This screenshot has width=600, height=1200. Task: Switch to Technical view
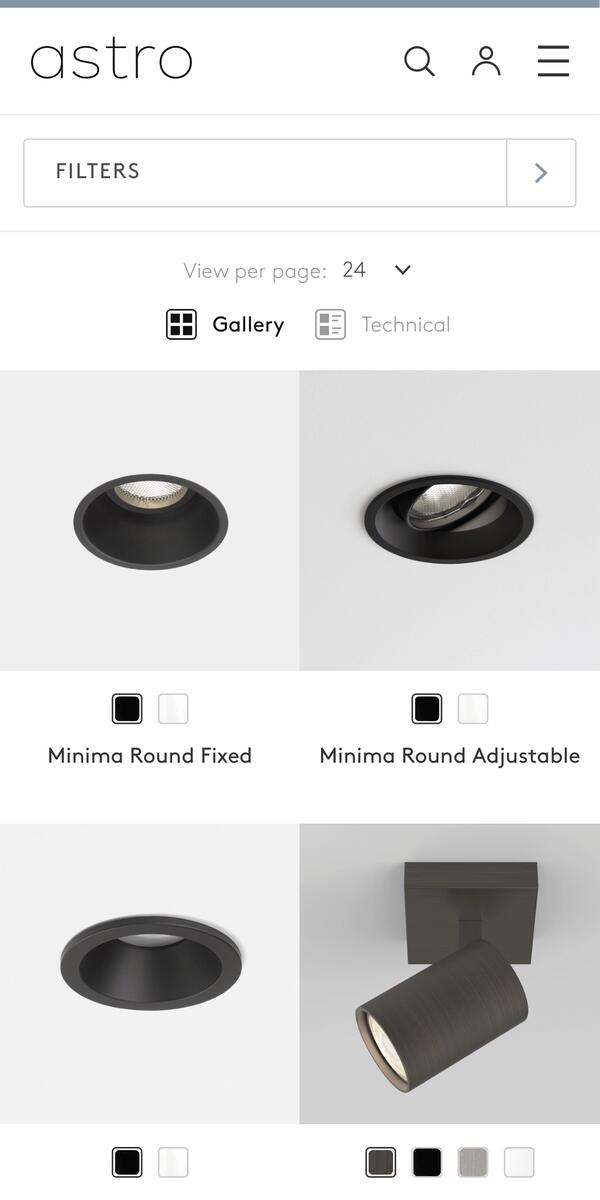point(383,324)
